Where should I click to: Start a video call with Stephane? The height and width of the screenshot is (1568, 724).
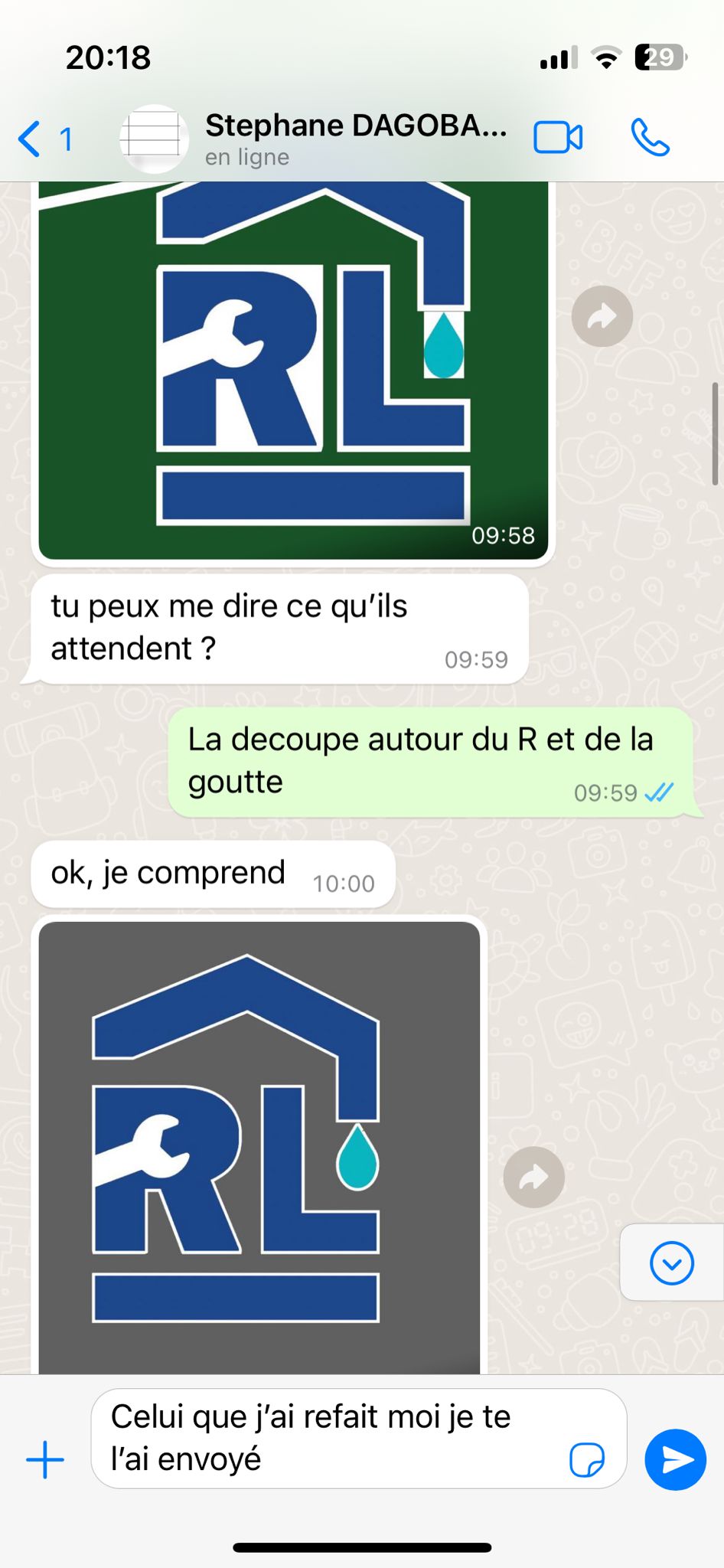(x=558, y=139)
